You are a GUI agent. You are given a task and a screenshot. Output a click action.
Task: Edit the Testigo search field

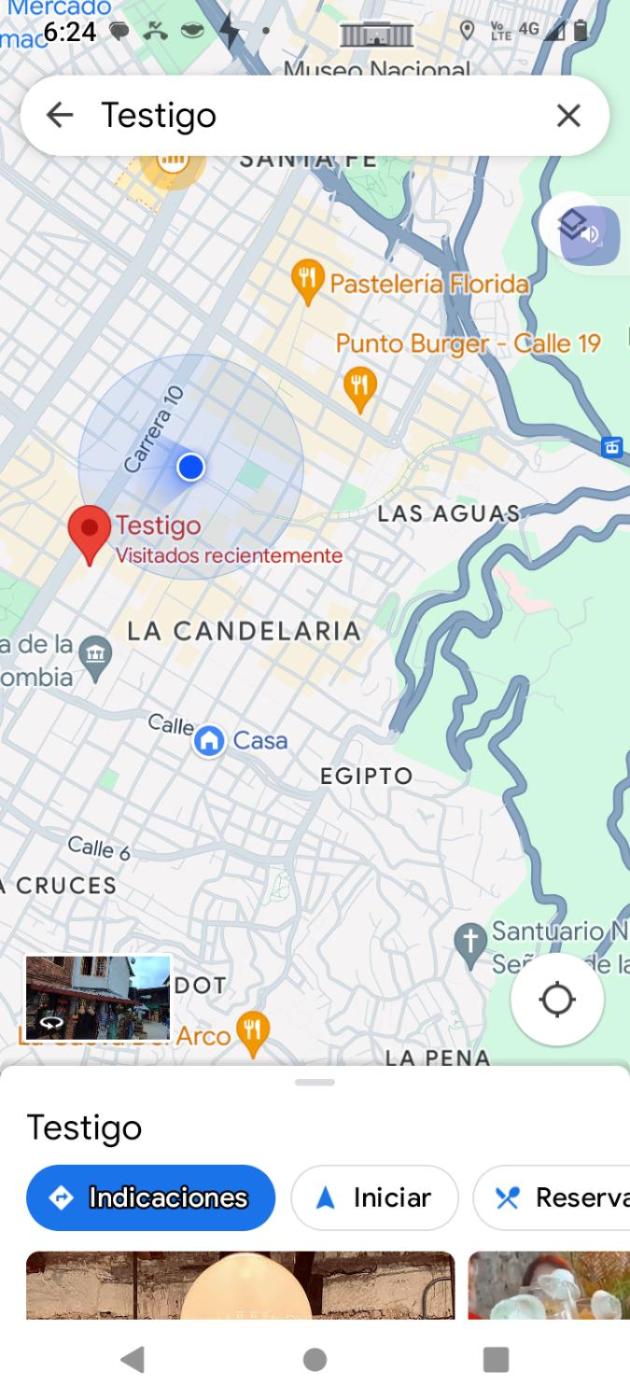pyautogui.click(x=300, y=116)
